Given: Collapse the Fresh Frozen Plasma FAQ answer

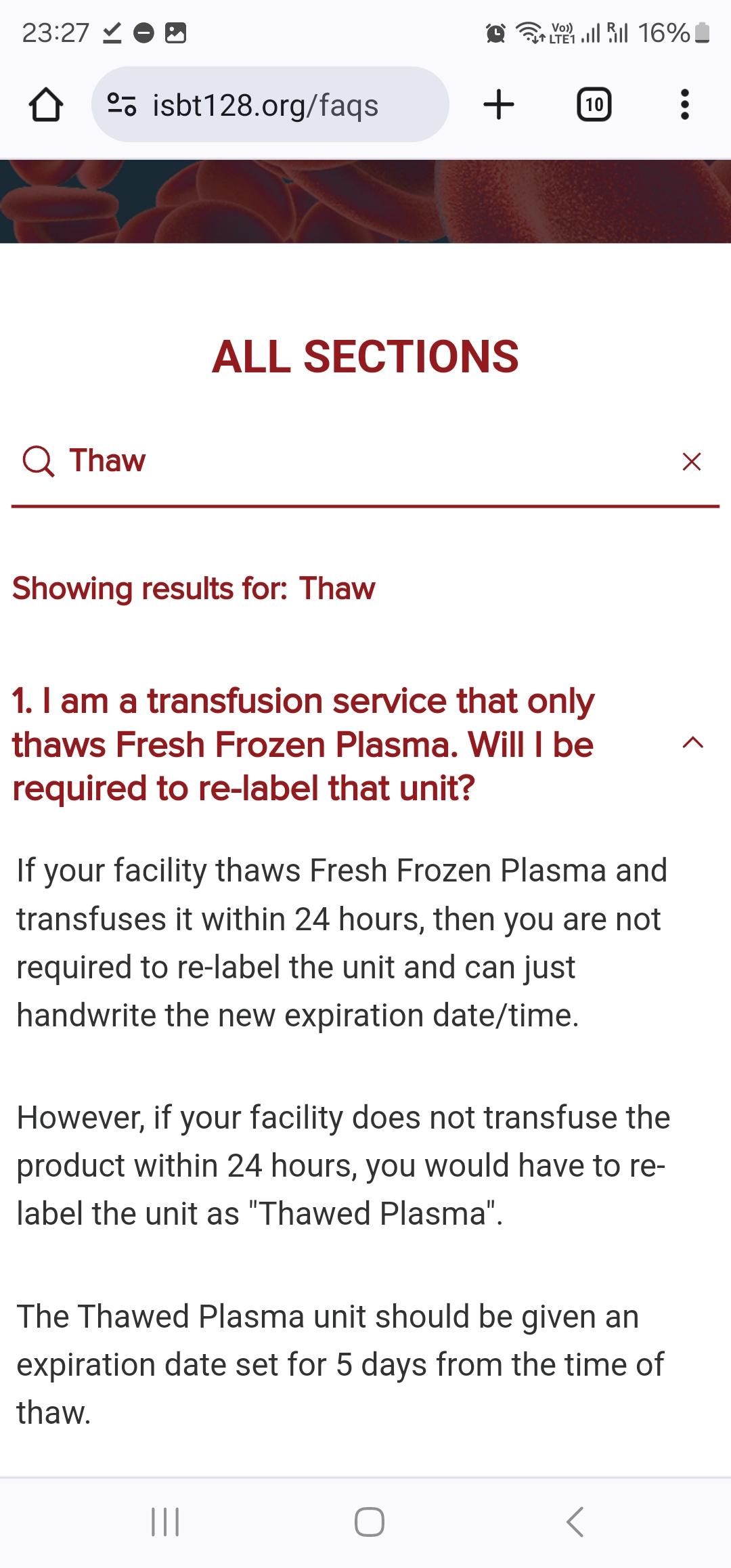Looking at the screenshot, I should tap(692, 743).
